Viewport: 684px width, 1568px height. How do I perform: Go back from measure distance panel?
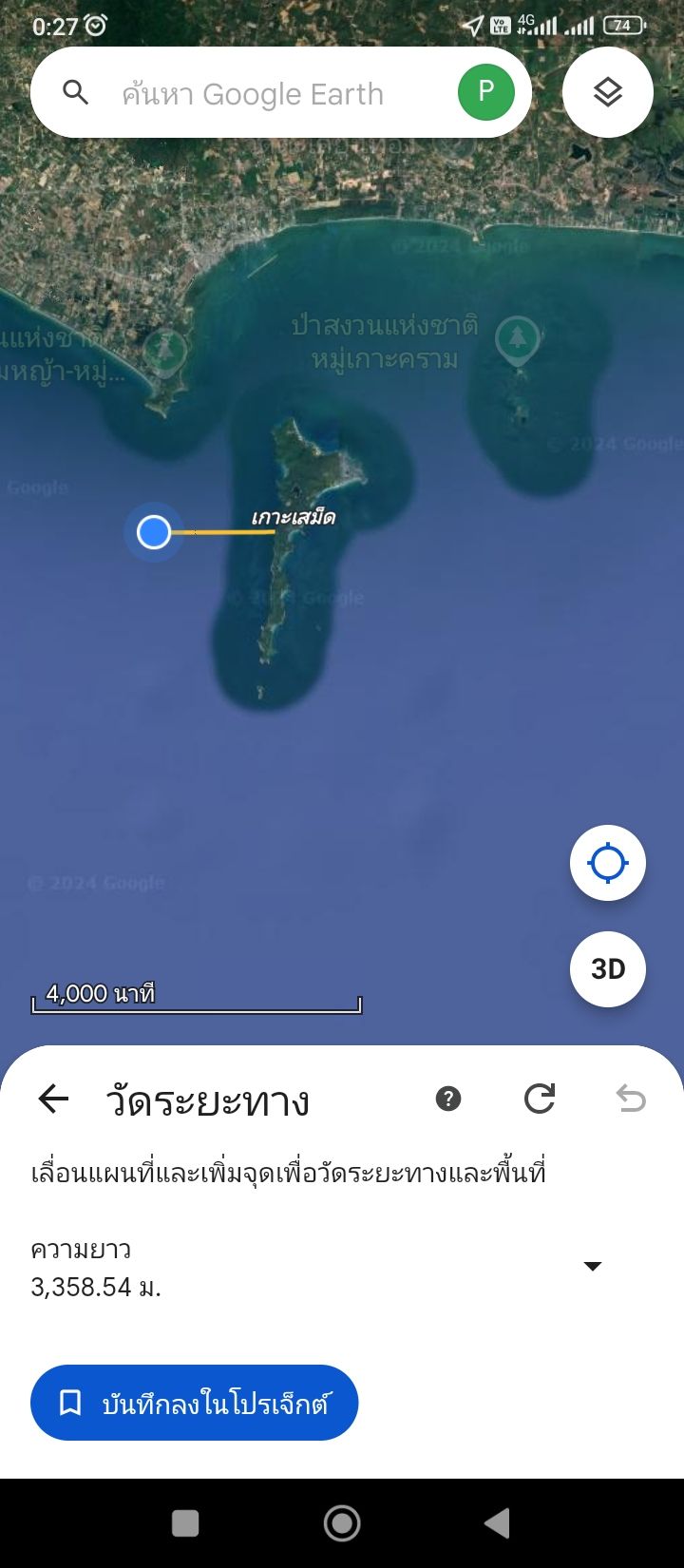coord(54,1100)
